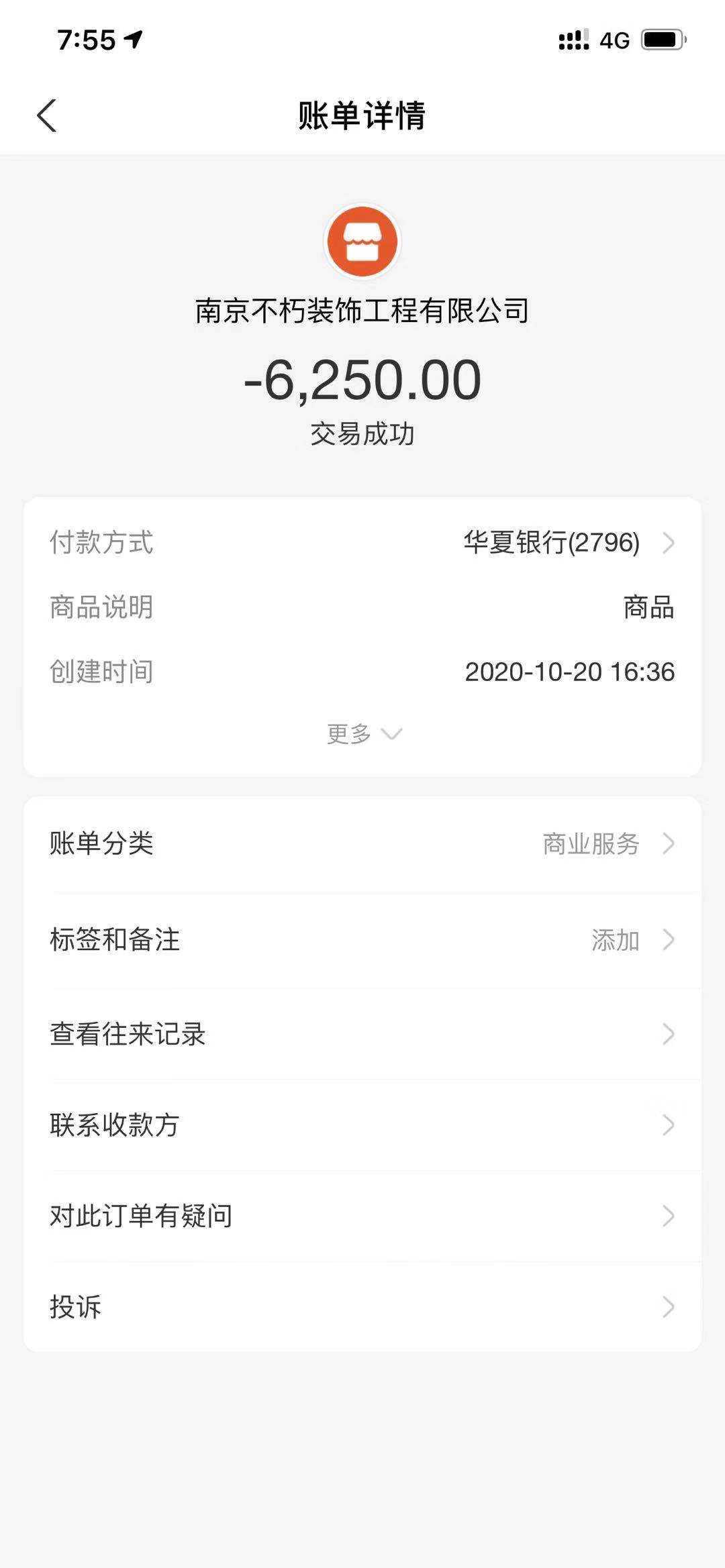The height and width of the screenshot is (1568, 725).
Task: Open the 南京不朽装饰工程有限公司 merchant icon
Action: (362, 242)
